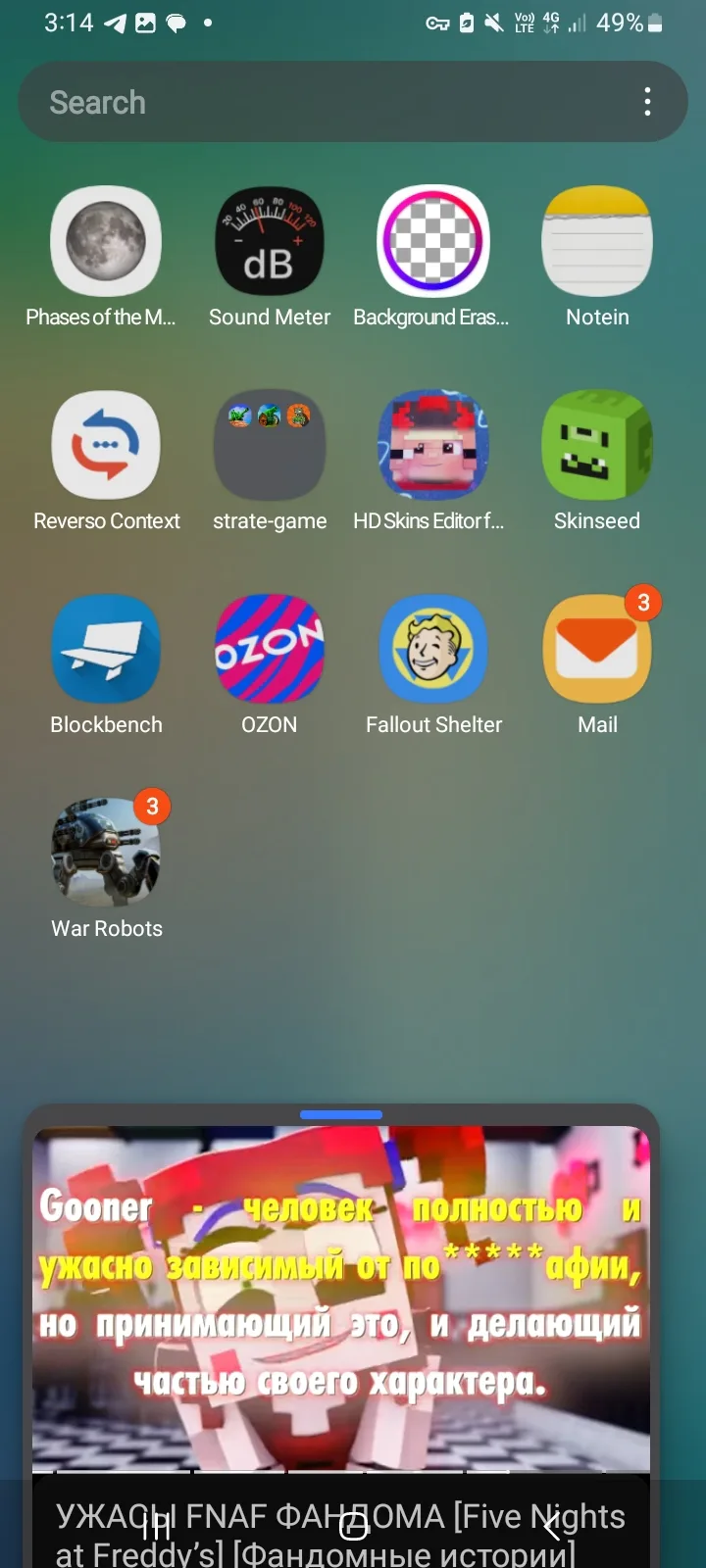This screenshot has width=706, height=1568.
Task: Open recent apps
Action: [157, 1525]
